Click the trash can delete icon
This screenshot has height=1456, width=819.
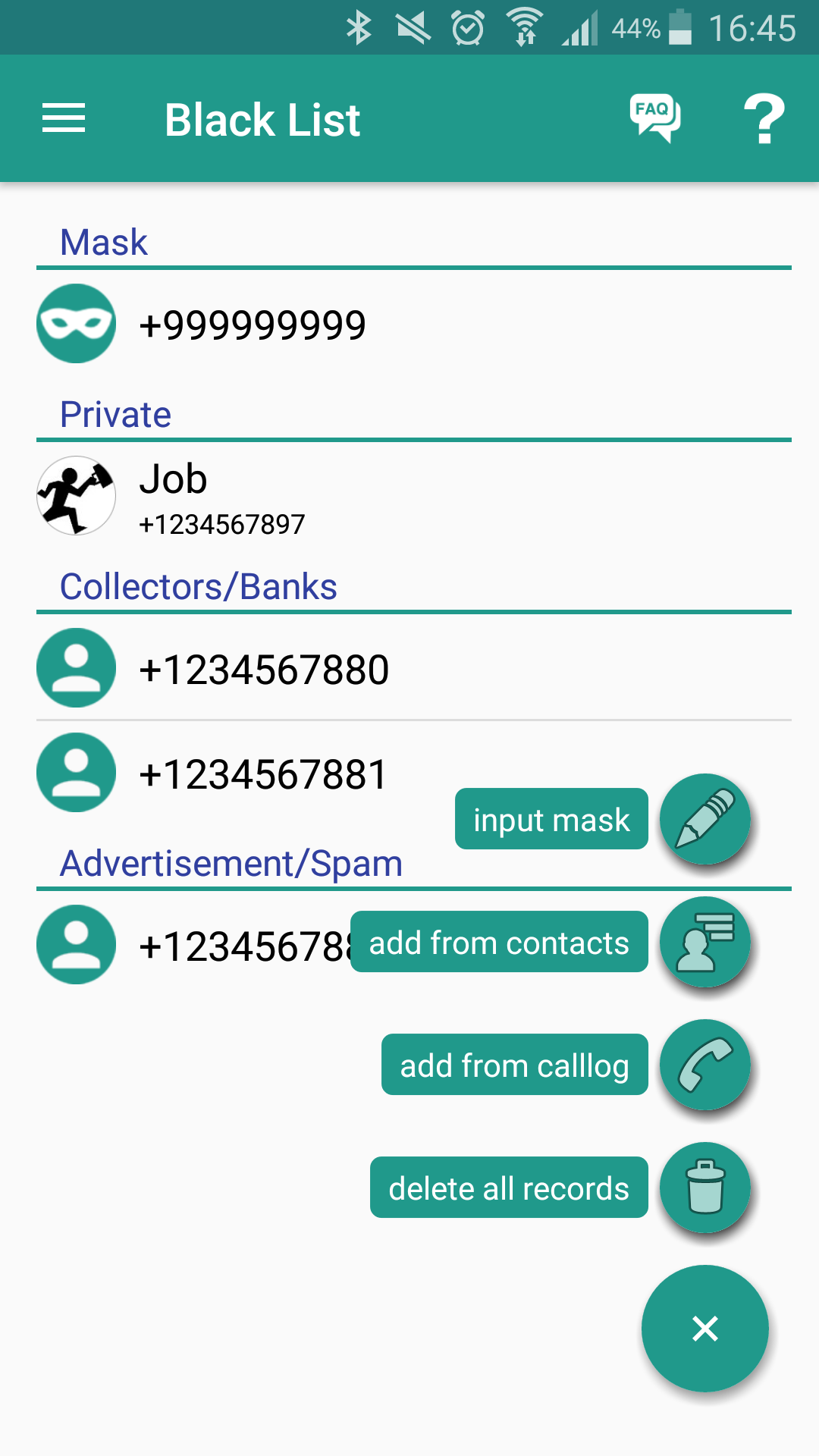click(x=706, y=1188)
